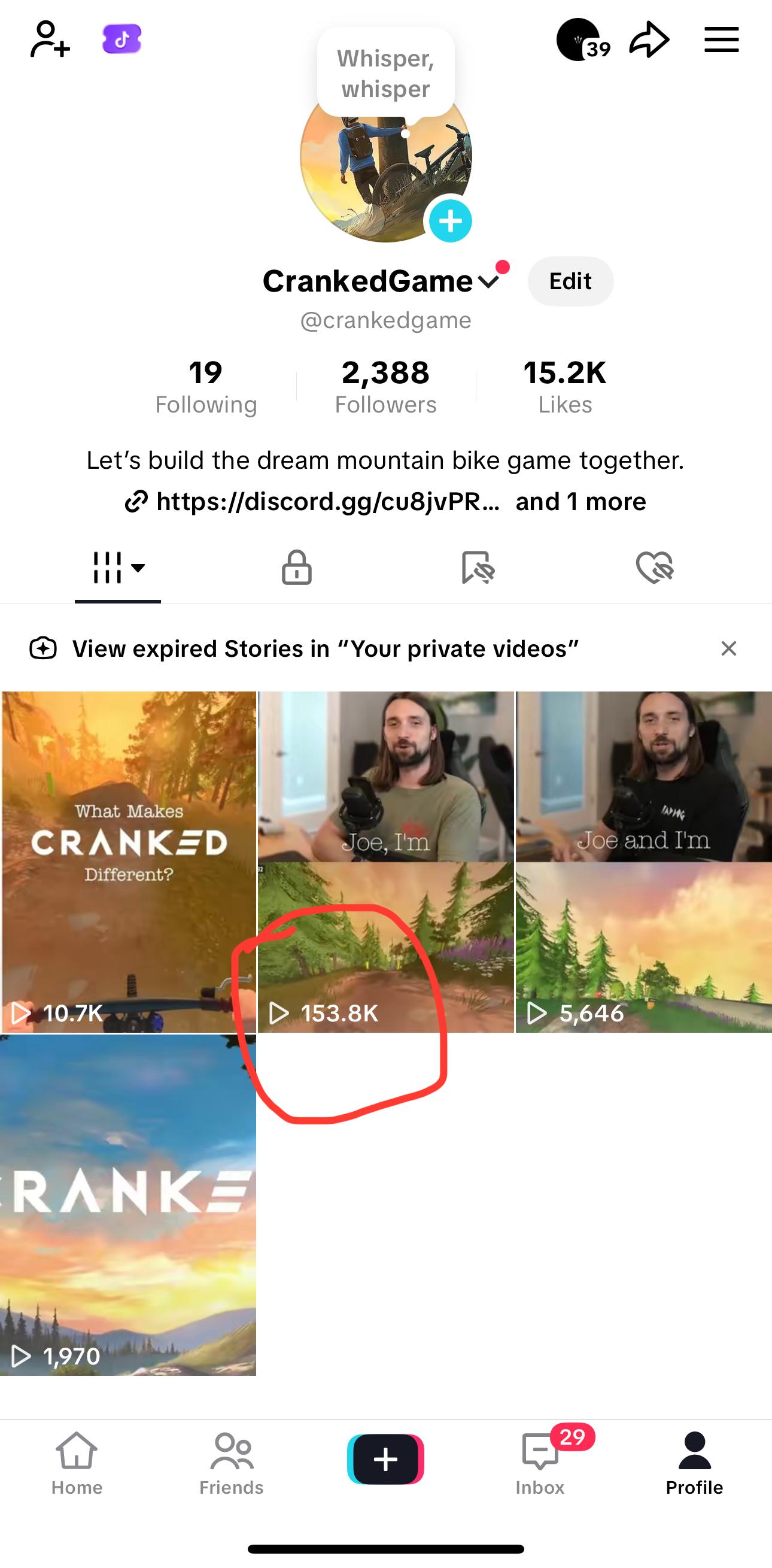Viewport: 772px width, 1568px height.
Task: Share the profile via arrow icon
Action: (650, 40)
